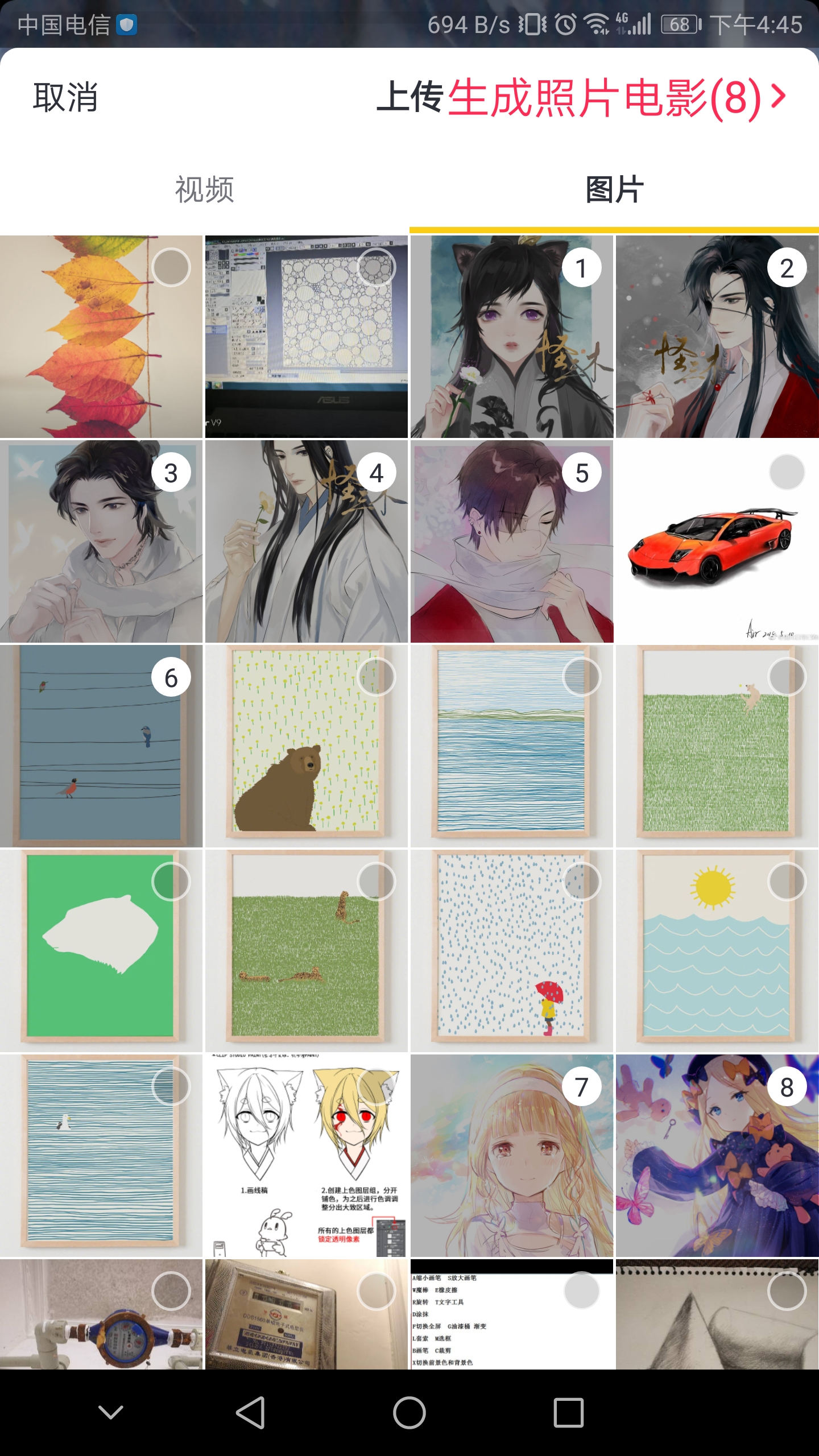
Task: Select the brown bear framed picture
Action: (x=376, y=677)
